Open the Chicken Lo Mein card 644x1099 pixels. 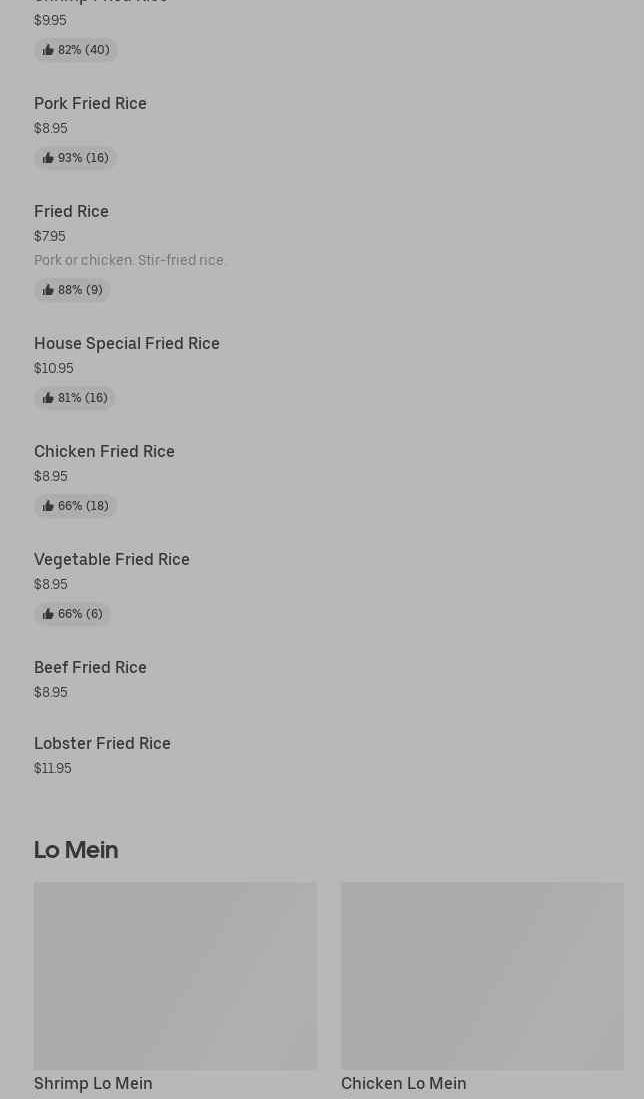pos(482,977)
